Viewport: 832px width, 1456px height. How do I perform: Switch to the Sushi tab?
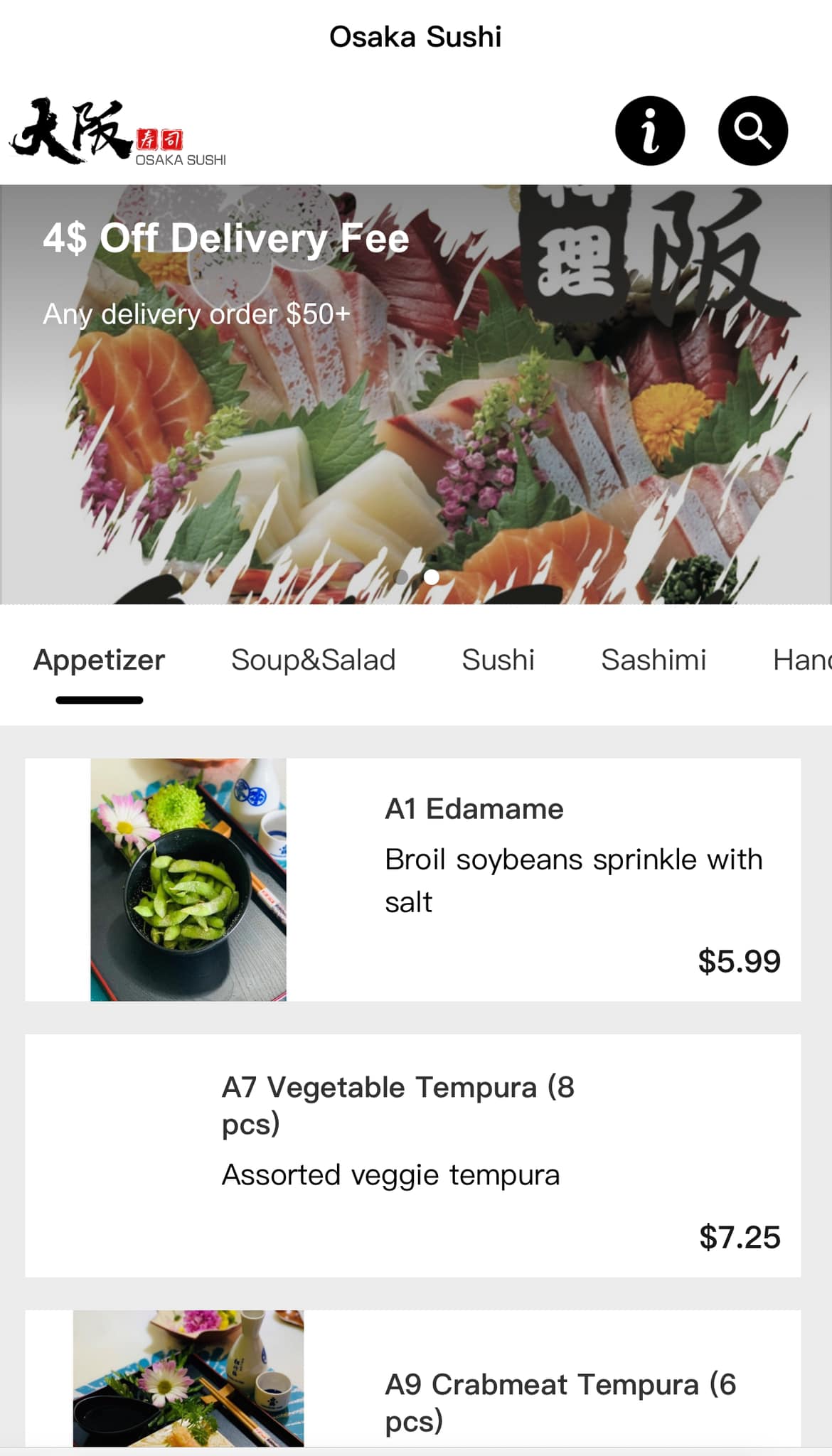(498, 660)
